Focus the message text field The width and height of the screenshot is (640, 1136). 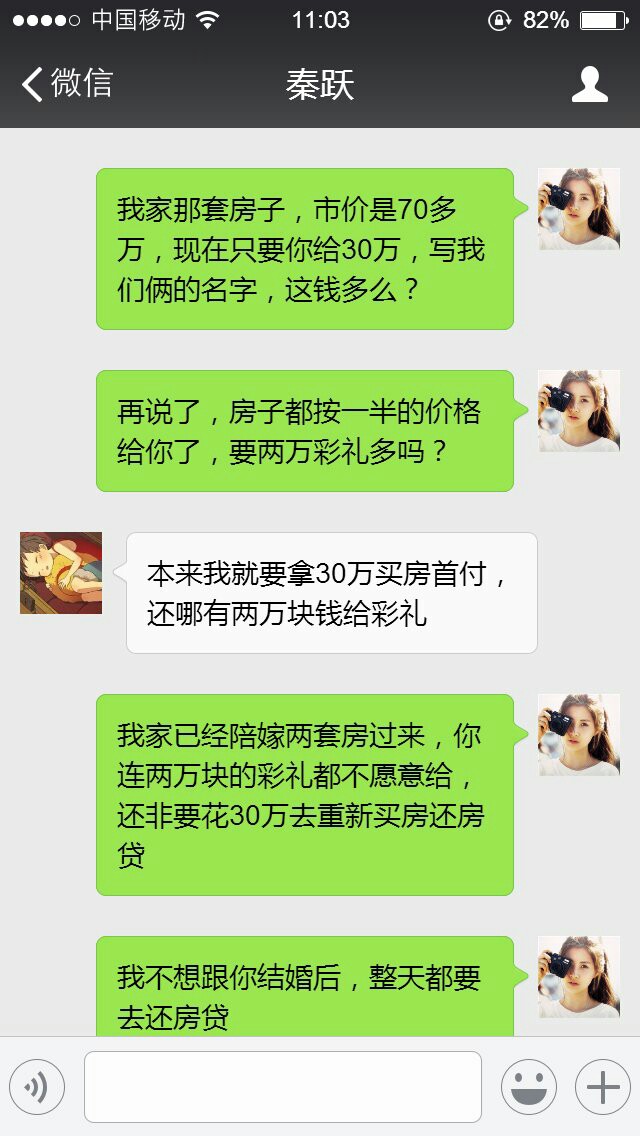click(x=282, y=1087)
